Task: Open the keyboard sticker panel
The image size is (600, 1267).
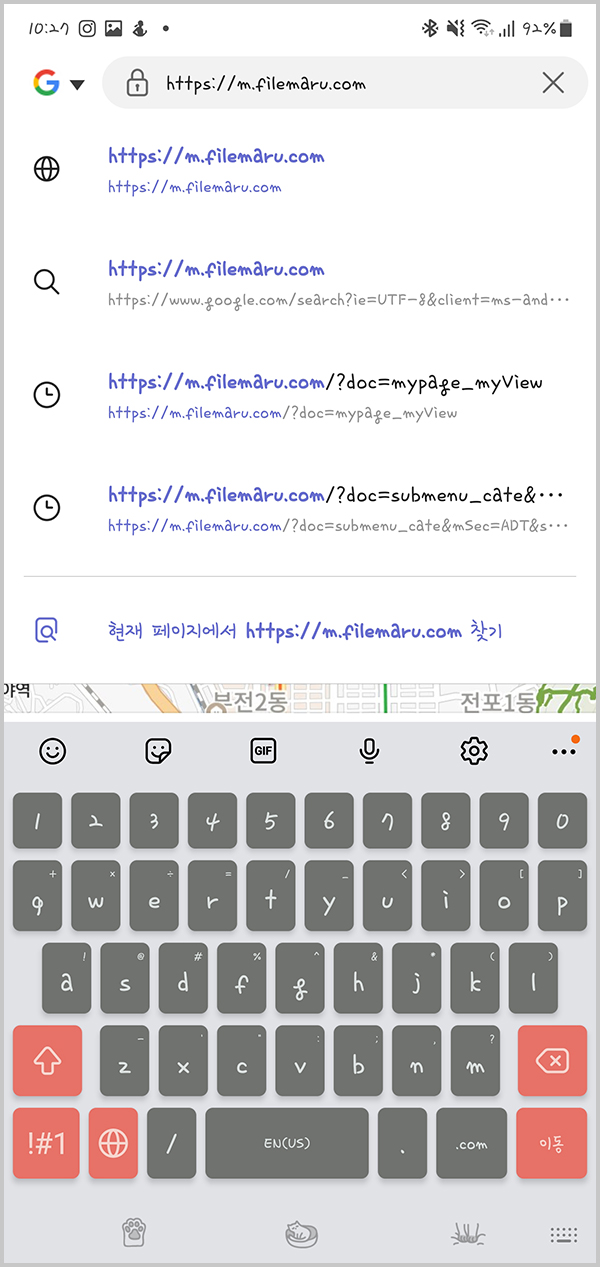Action: point(157,750)
